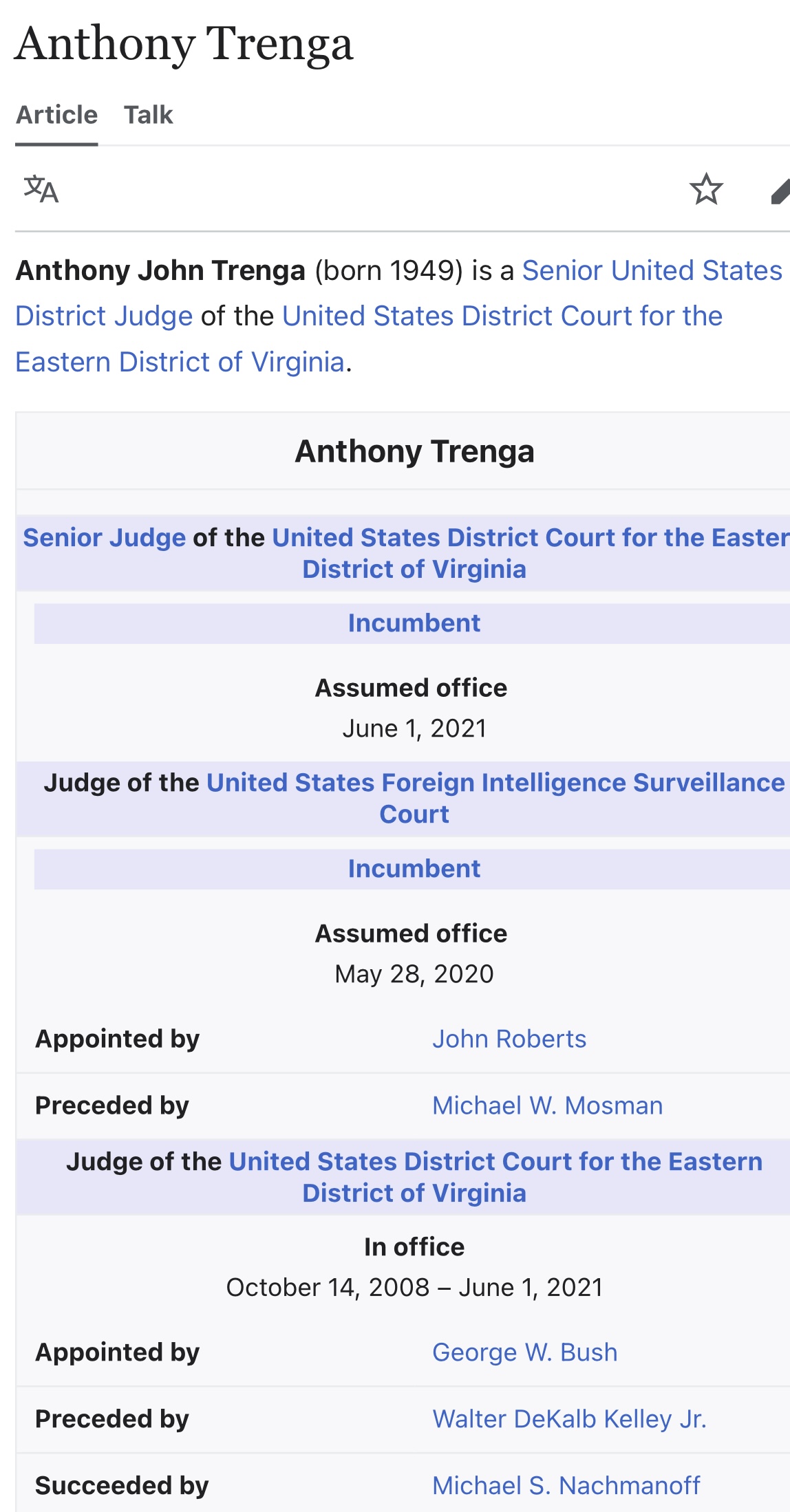Add article to watchlist with star
This screenshot has height=1512, width=790.
click(706, 189)
